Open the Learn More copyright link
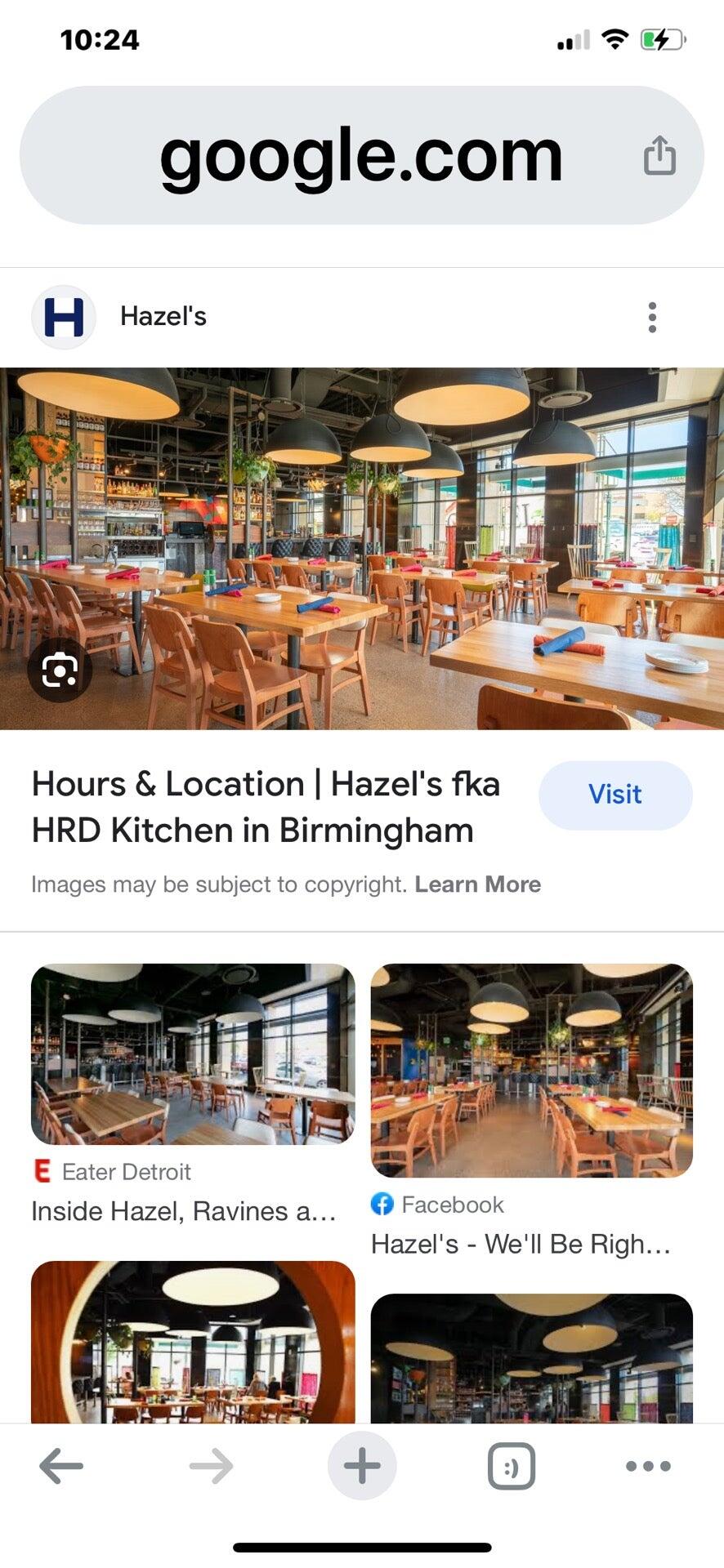The image size is (724, 1568). (x=477, y=884)
